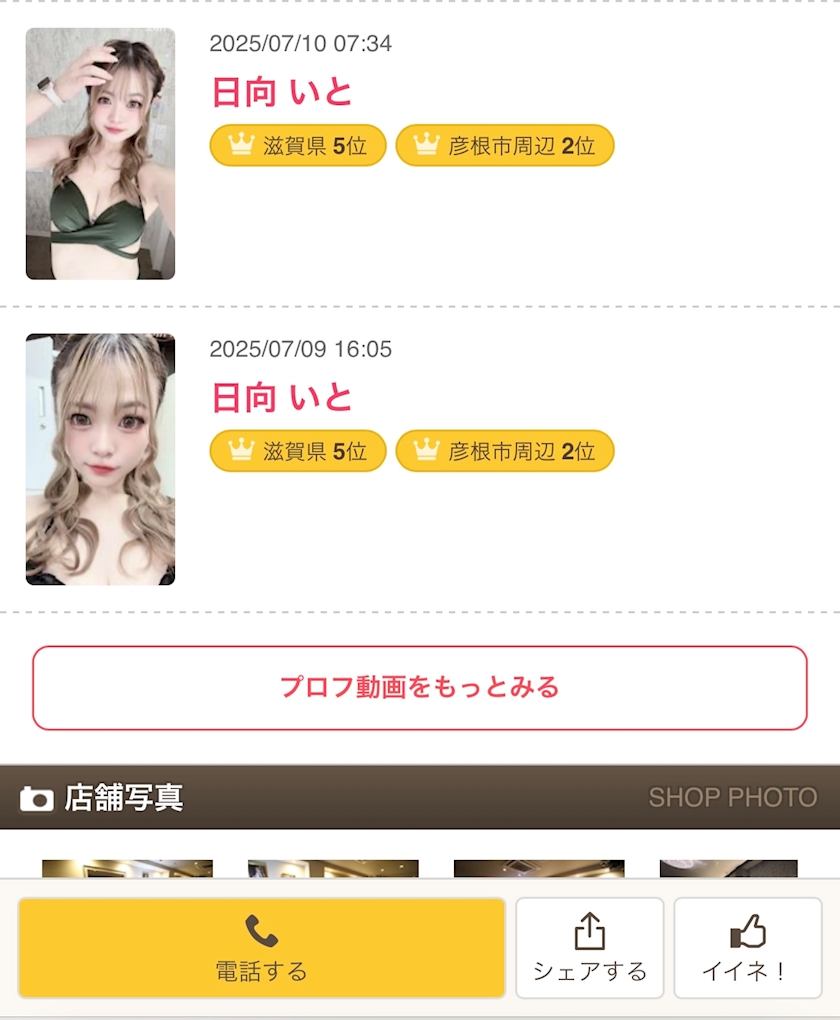Tap 彦根市周辺 2位 badge on the 07/10 entry
Viewport: 840px width, 1020px height.
[x=505, y=146]
